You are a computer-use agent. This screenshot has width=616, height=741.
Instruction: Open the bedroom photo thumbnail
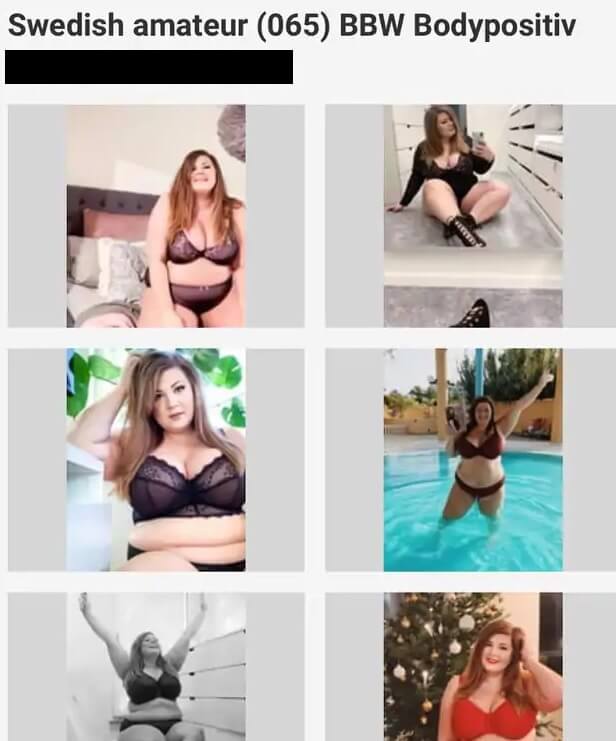(x=156, y=216)
